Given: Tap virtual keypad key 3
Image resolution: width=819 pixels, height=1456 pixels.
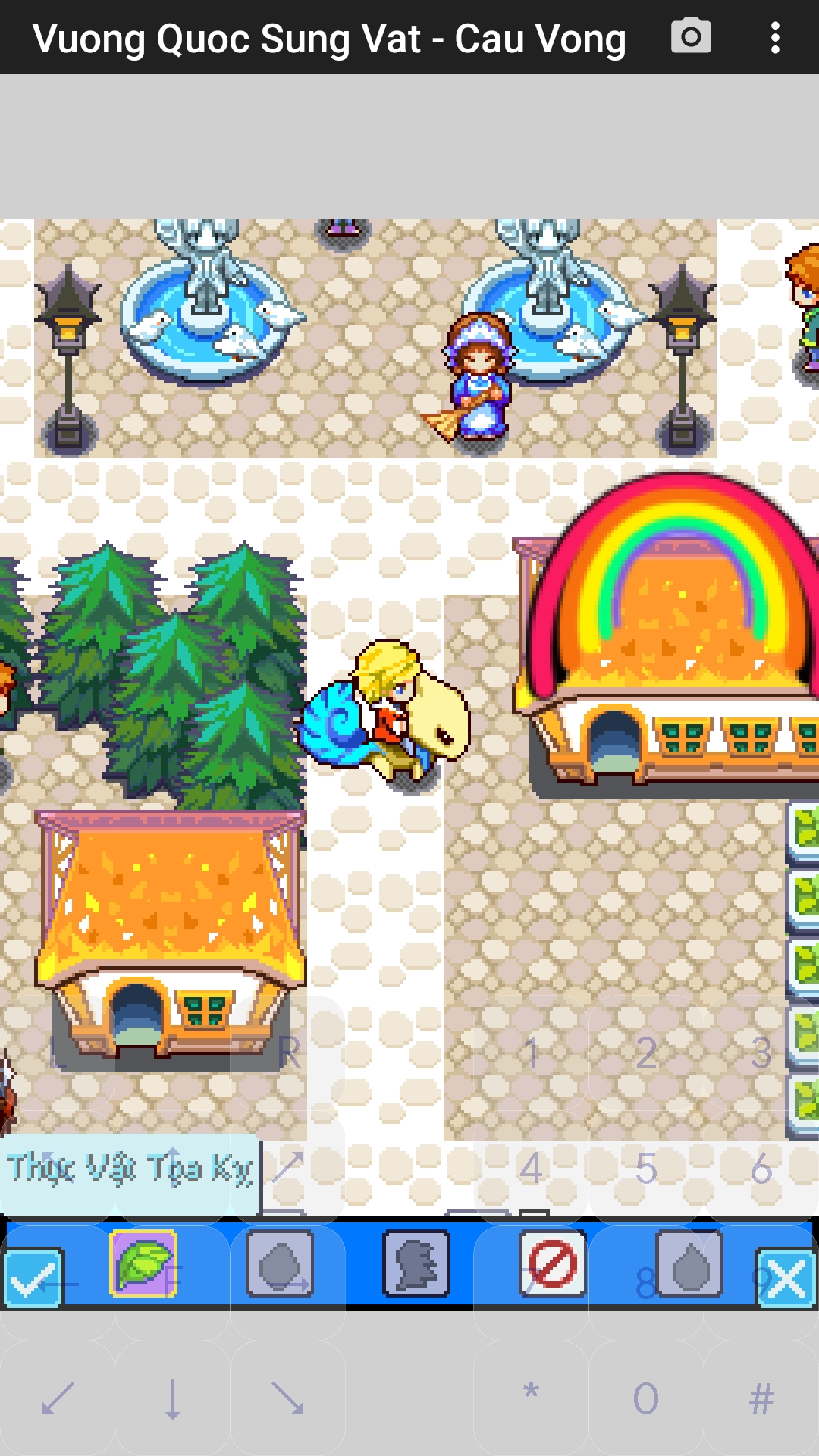Looking at the screenshot, I should pos(761,1053).
